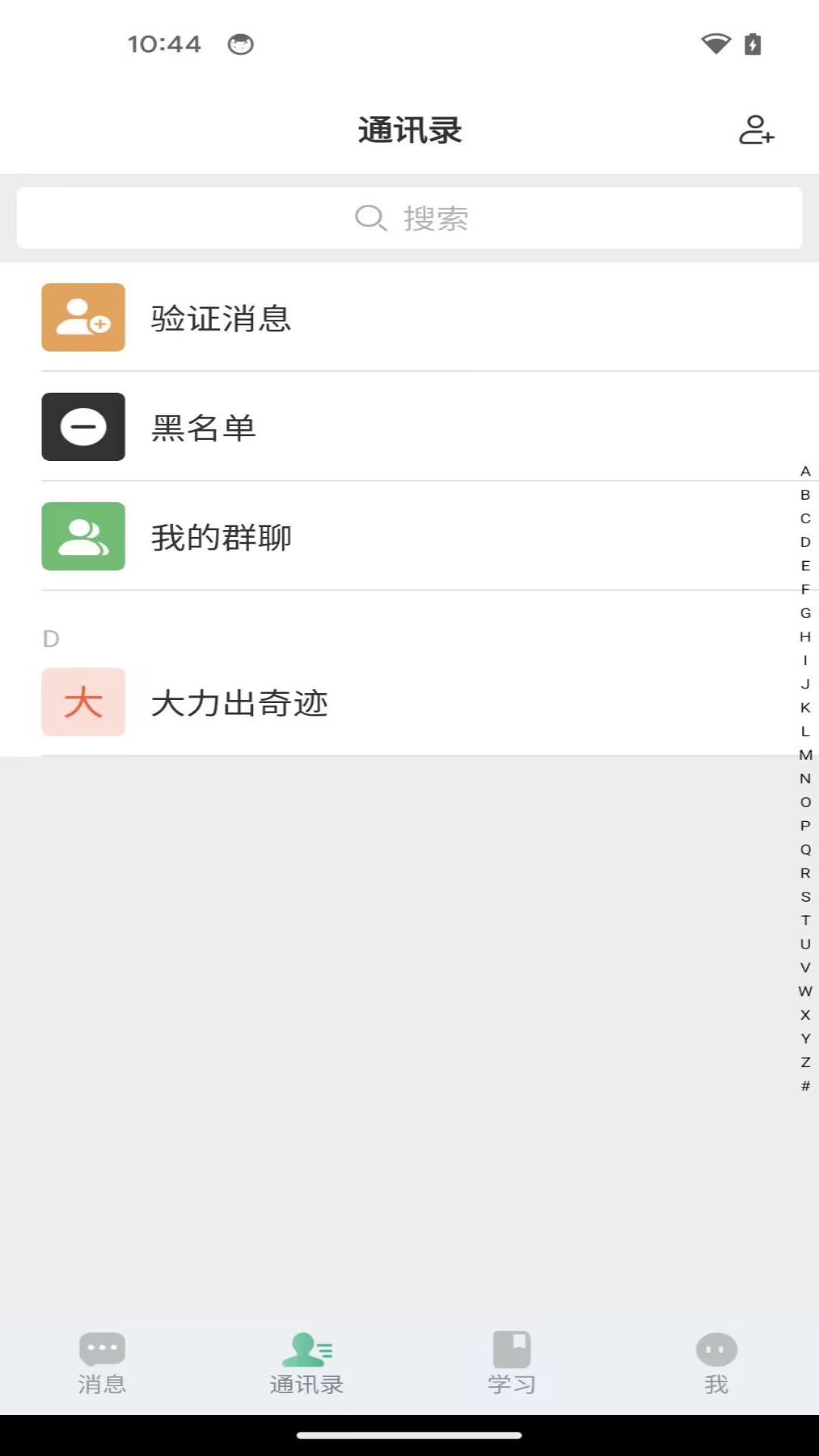Click the section header letter D
The image size is (819, 1456).
[50, 639]
